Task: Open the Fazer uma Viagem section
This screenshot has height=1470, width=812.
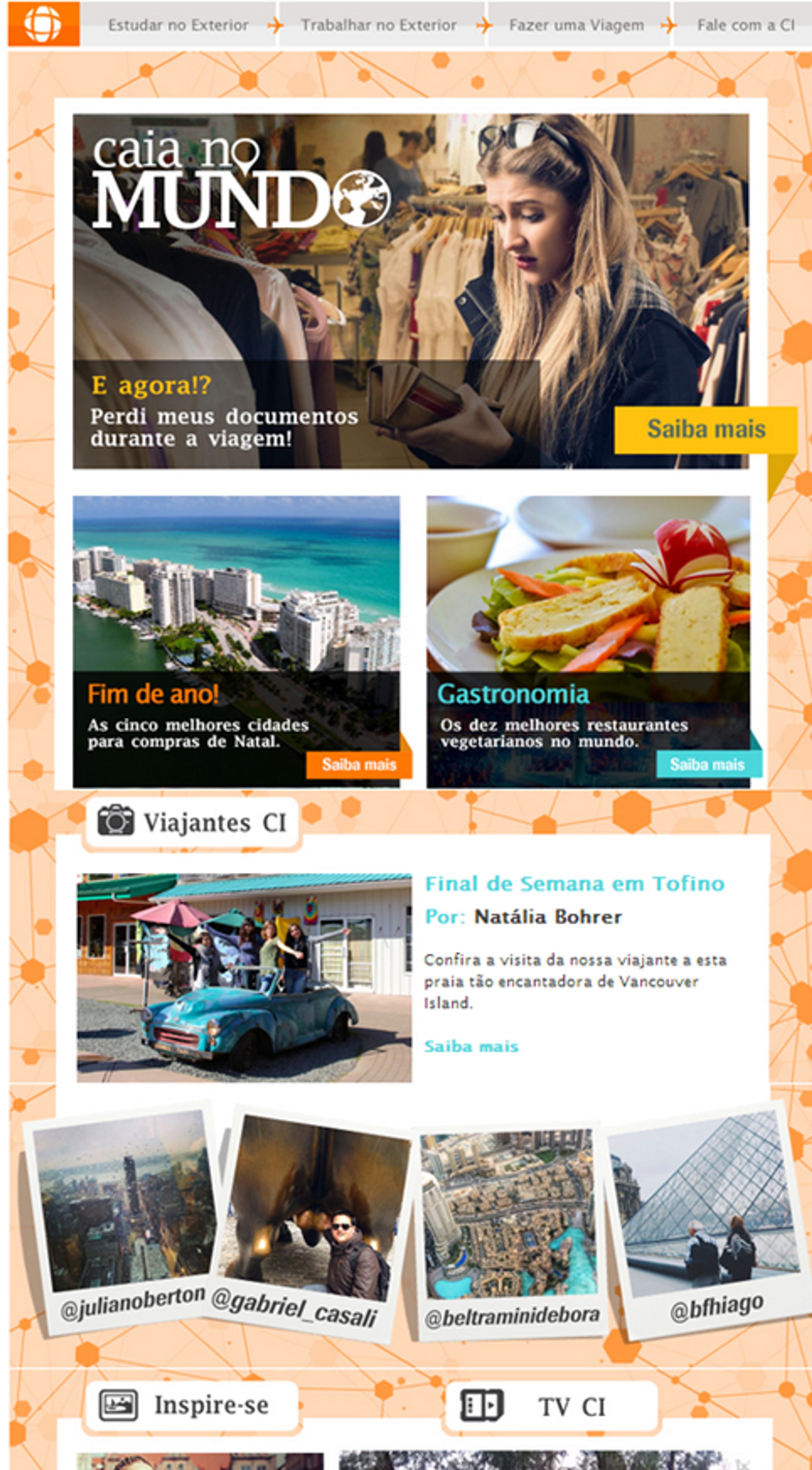Action: coord(576,26)
